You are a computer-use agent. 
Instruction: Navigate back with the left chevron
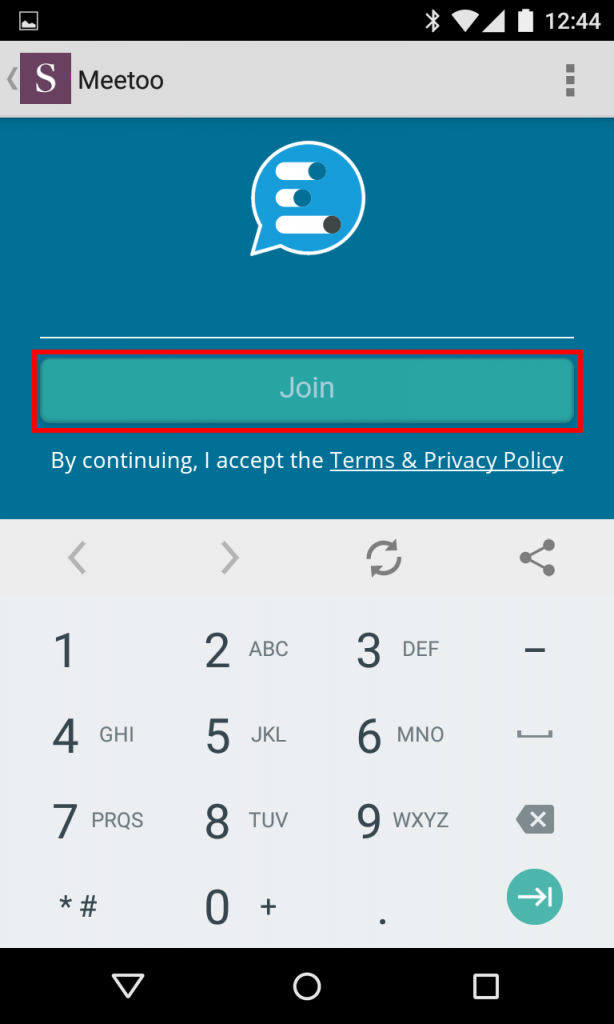(x=77, y=558)
